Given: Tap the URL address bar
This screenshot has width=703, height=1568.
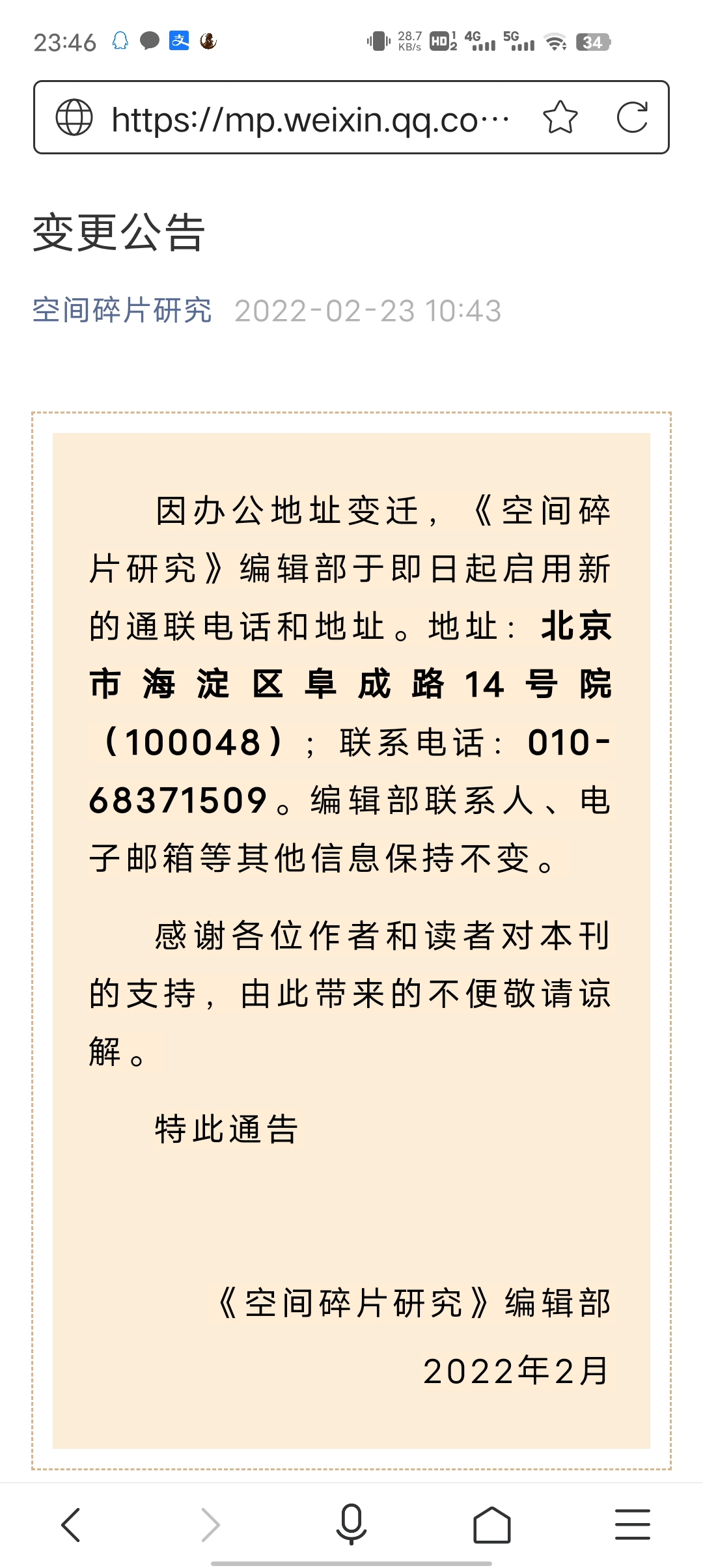Looking at the screenshot, I should pyautogui.click(x=310, y=119).
